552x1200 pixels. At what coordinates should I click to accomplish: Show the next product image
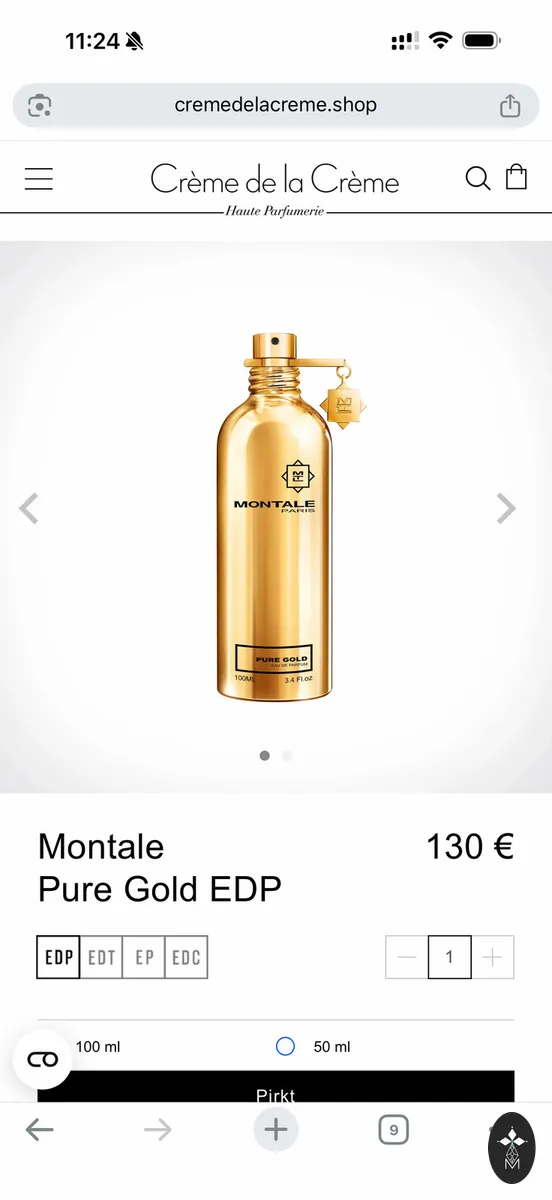pyautogui.click(x=507, y=509)
